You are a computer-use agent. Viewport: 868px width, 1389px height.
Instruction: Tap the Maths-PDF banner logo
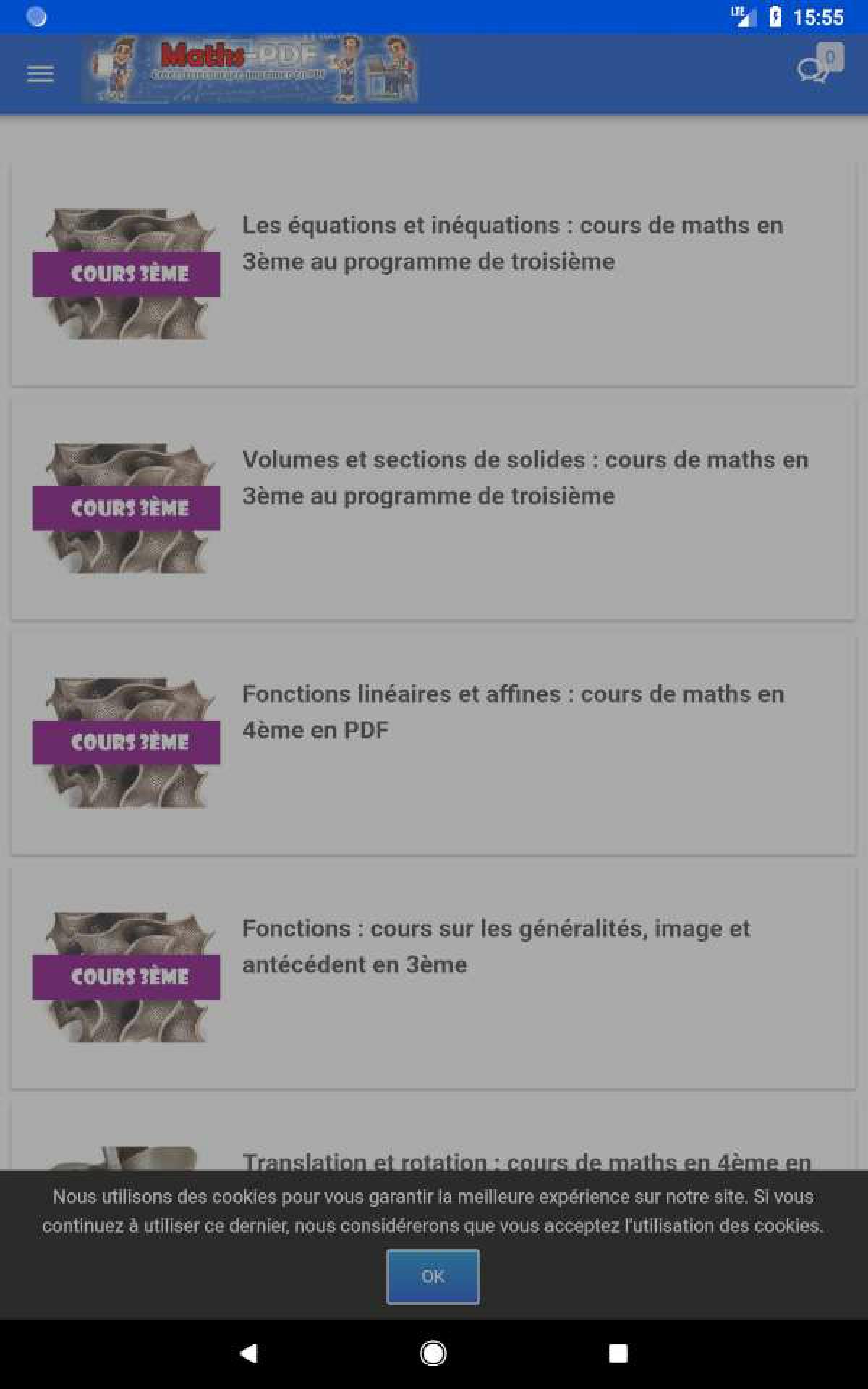(250, 69)
